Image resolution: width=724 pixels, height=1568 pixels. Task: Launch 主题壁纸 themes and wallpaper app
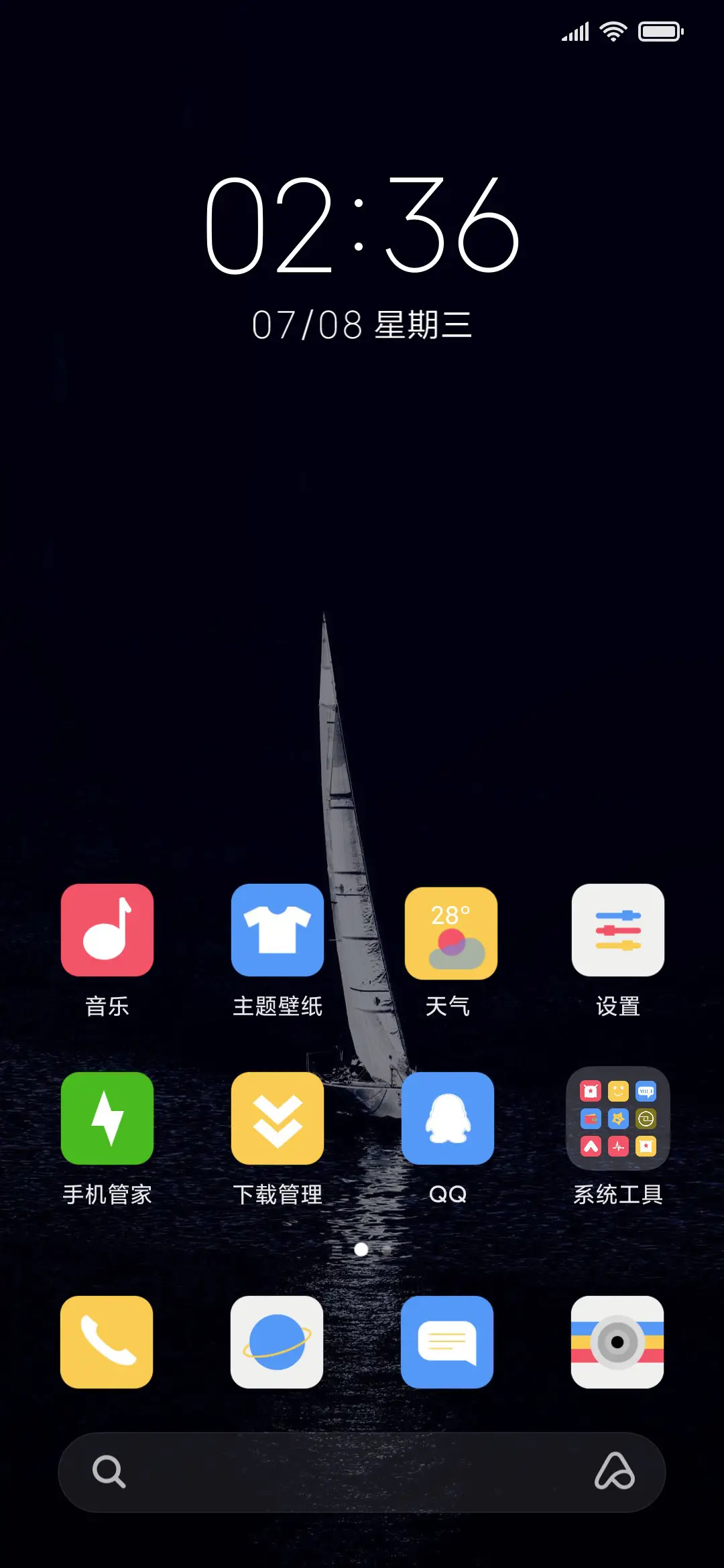point(278,930)
